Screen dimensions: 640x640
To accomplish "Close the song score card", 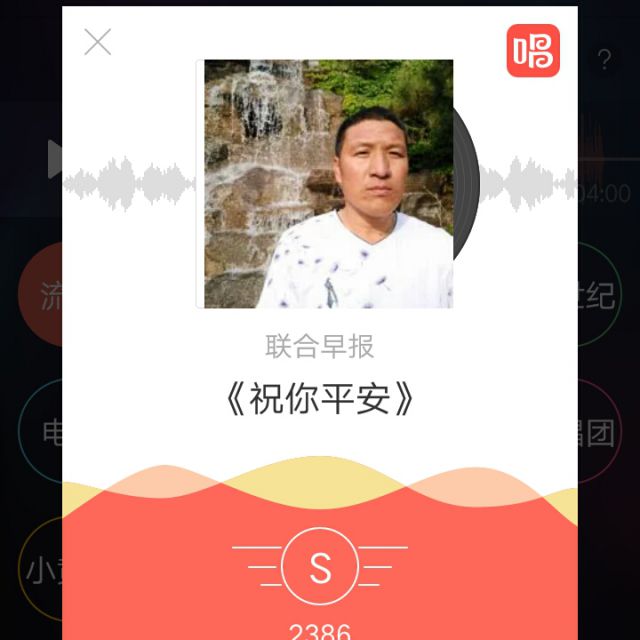I will (98, 42).
